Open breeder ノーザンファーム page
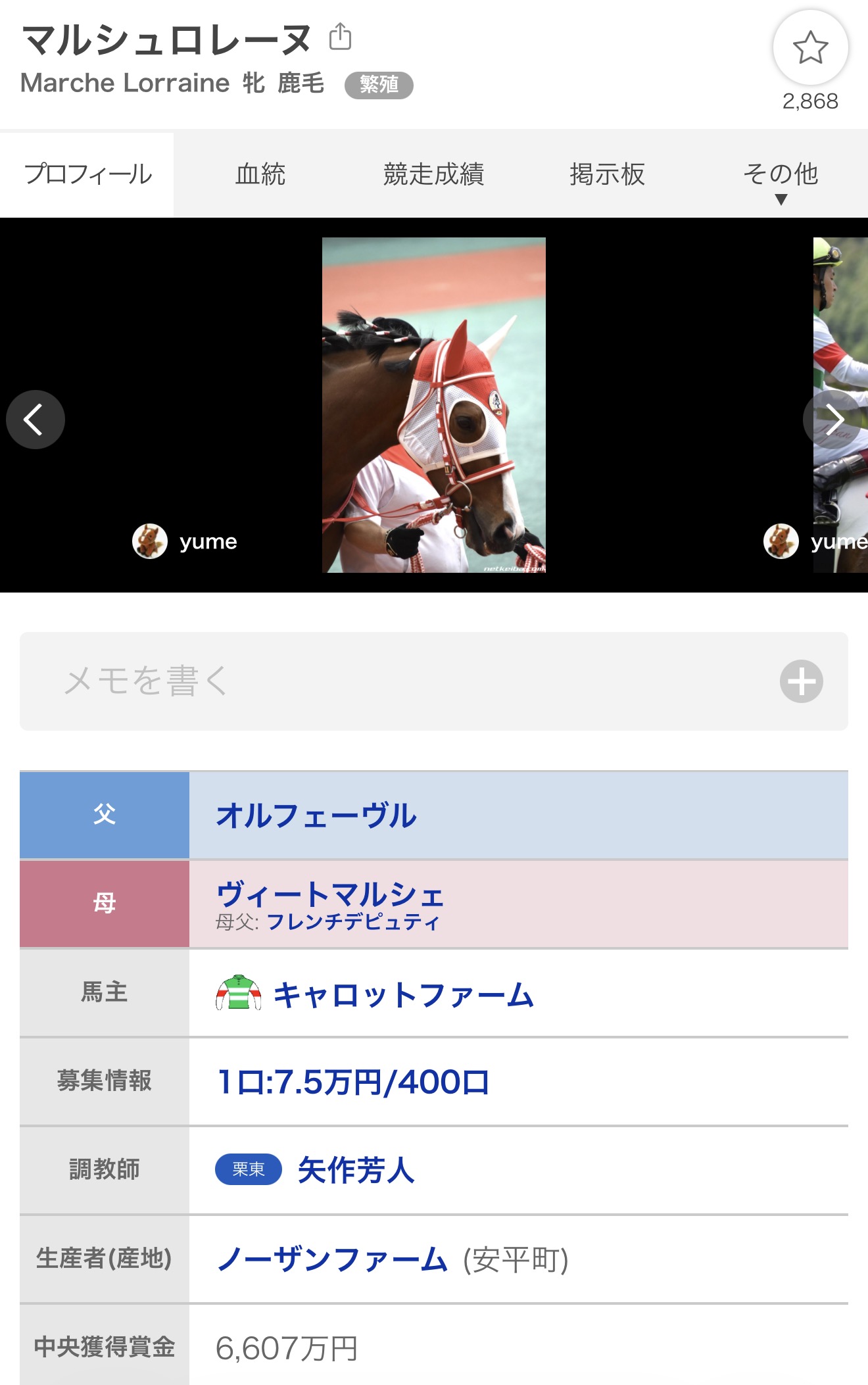Image resolution: width=868 pixels, height=1385 pixels. (332, 1259)
